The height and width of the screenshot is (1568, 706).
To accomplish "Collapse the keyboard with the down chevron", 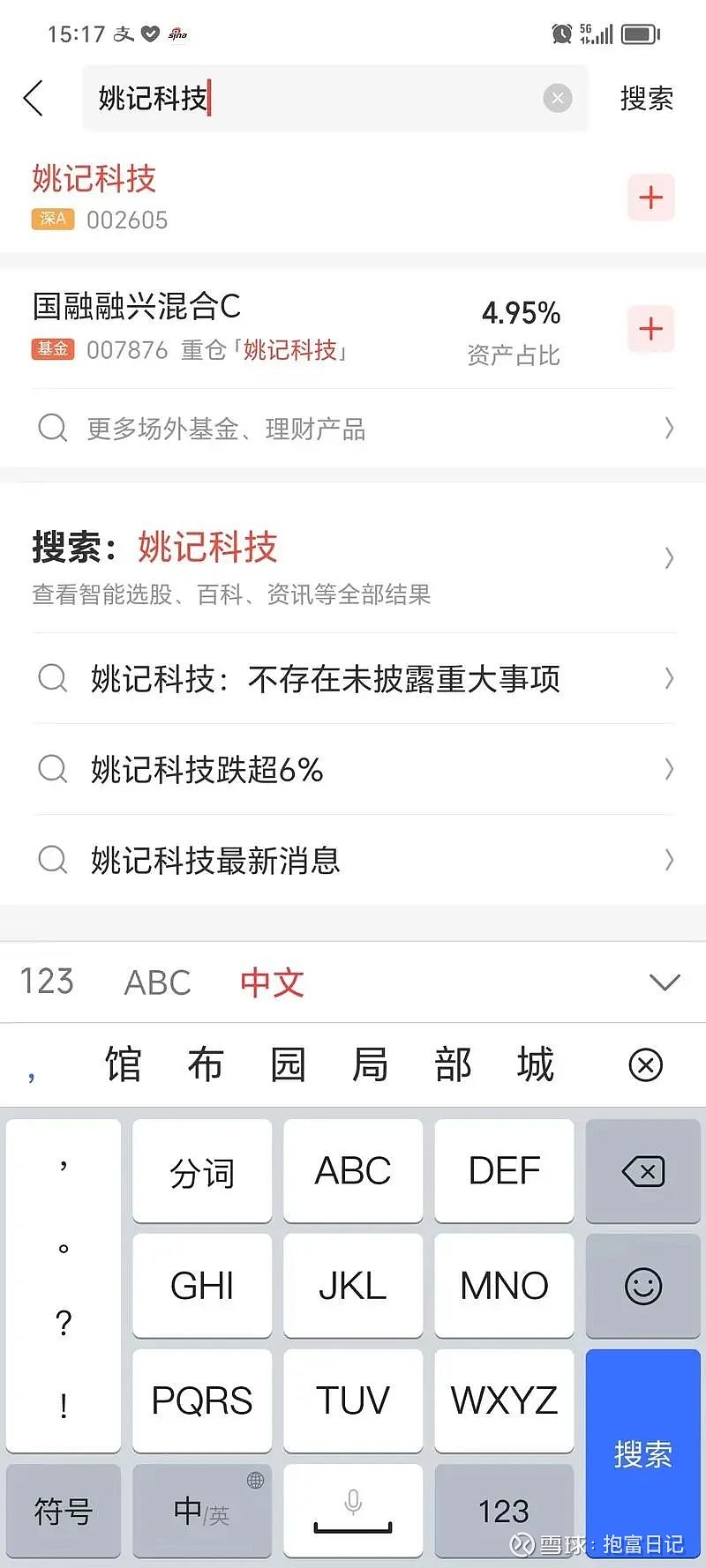I will [665, 982].
